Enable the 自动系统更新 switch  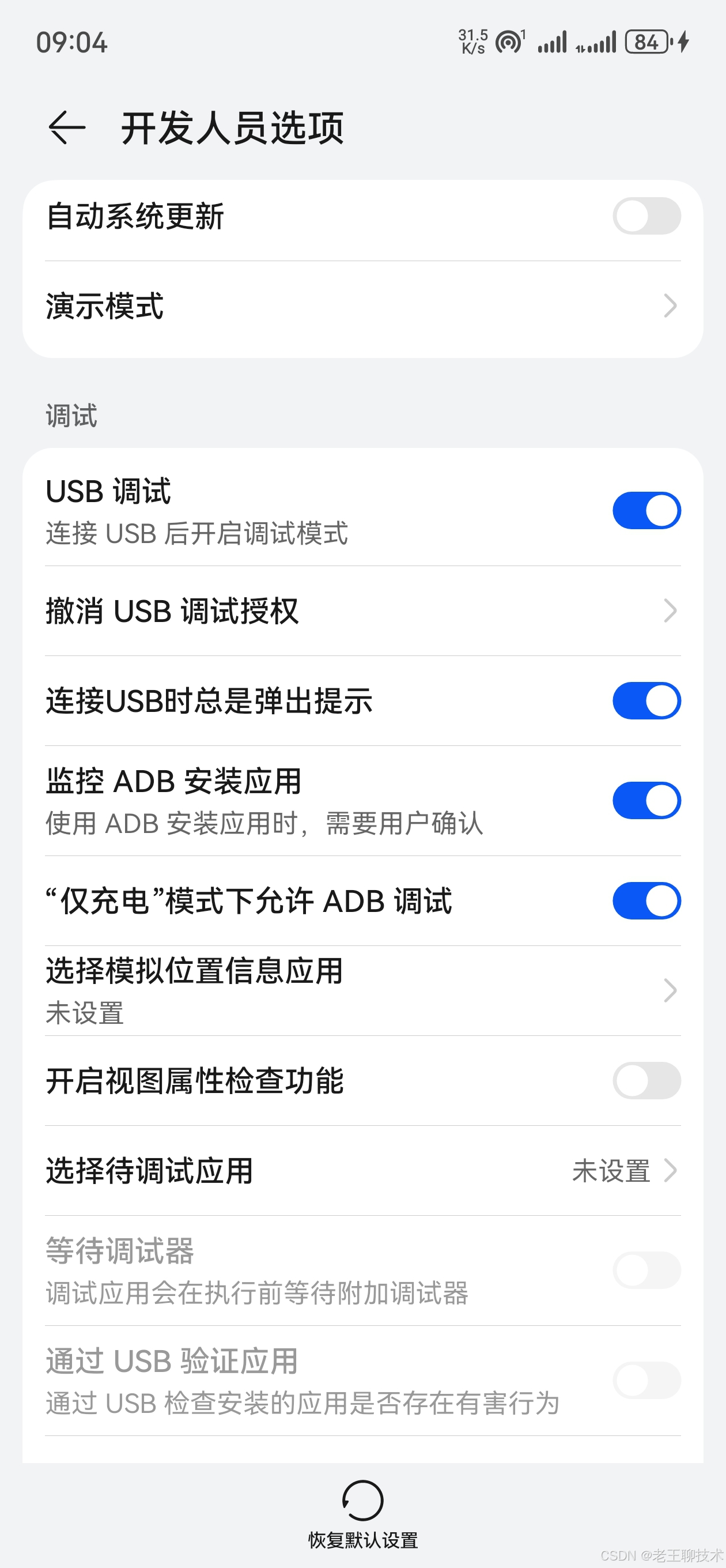[x=646, y=216]
